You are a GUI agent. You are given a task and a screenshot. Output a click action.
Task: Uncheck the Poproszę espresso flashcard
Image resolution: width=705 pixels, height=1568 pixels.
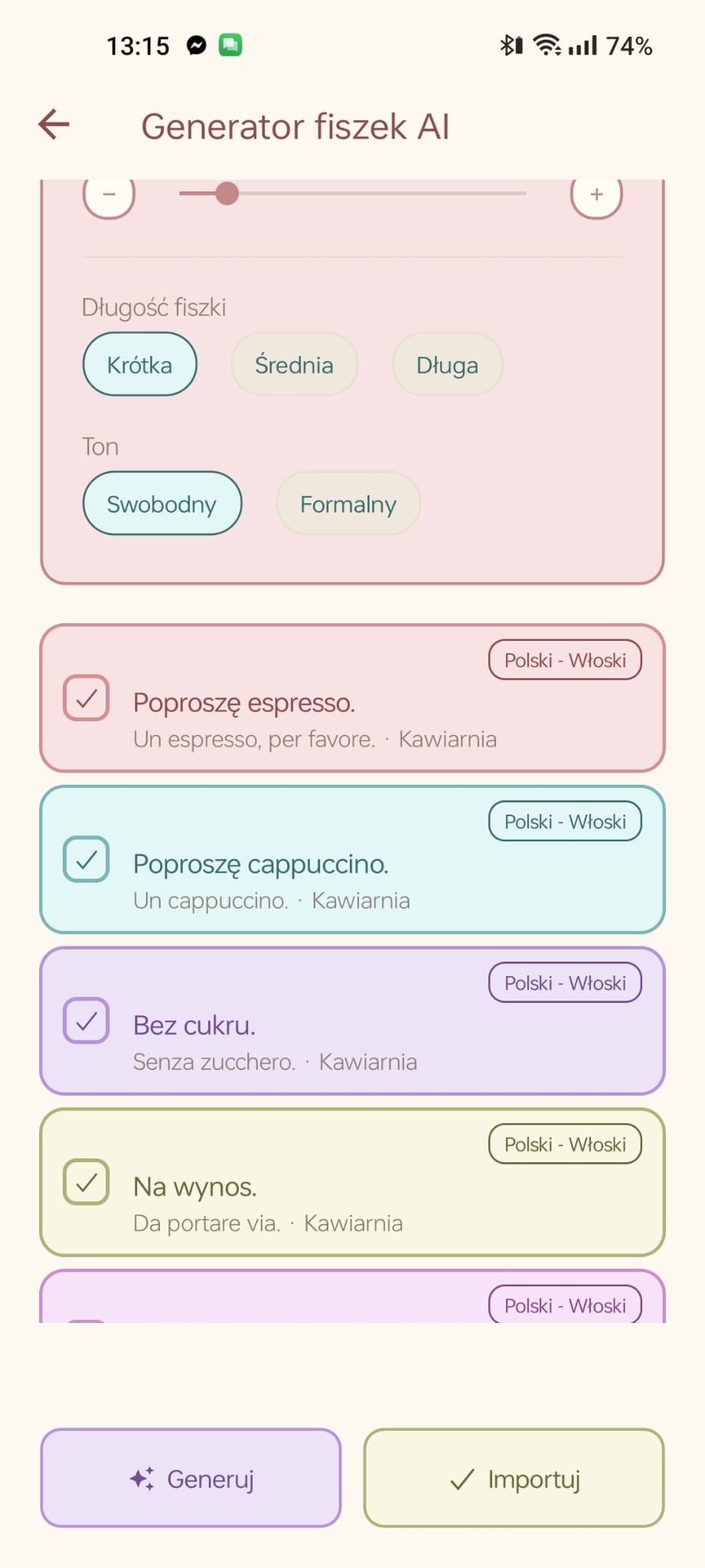[86, 697]
